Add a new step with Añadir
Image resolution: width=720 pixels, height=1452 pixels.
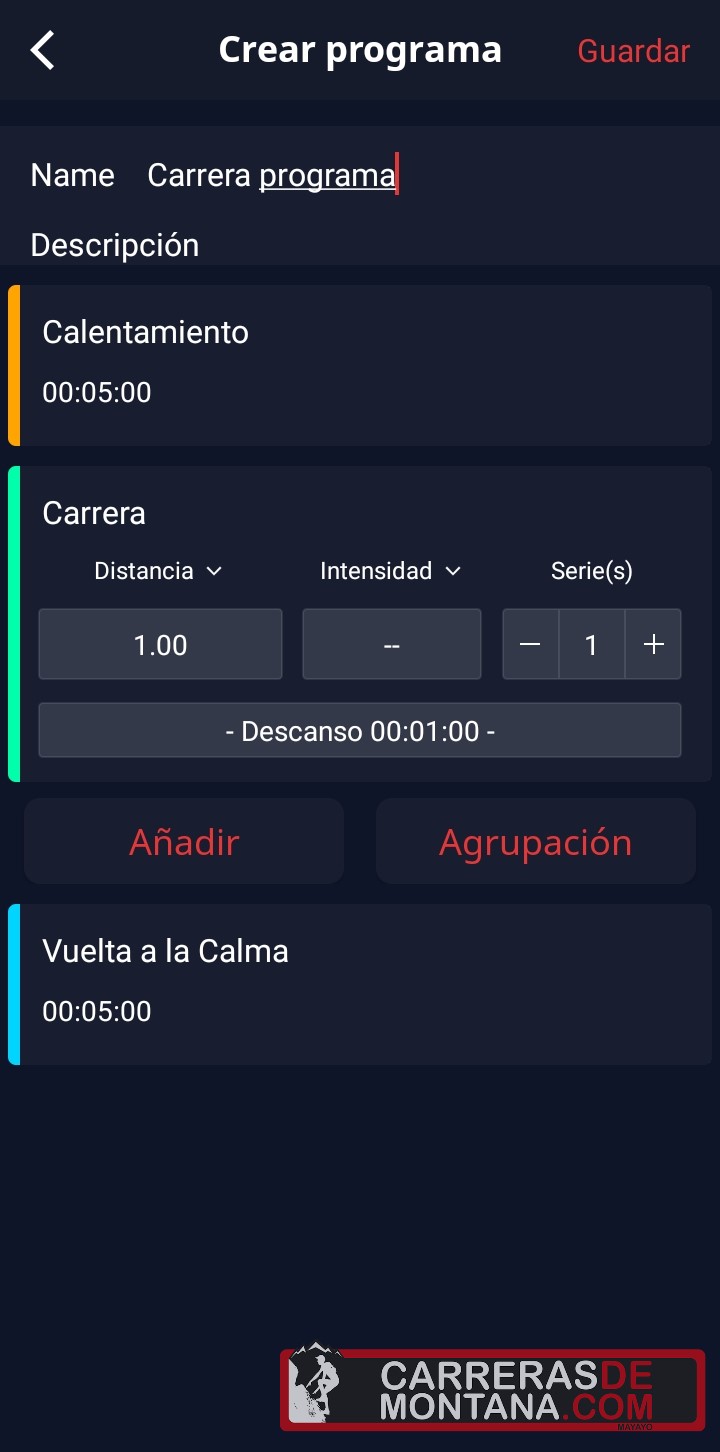click(184, 842)
